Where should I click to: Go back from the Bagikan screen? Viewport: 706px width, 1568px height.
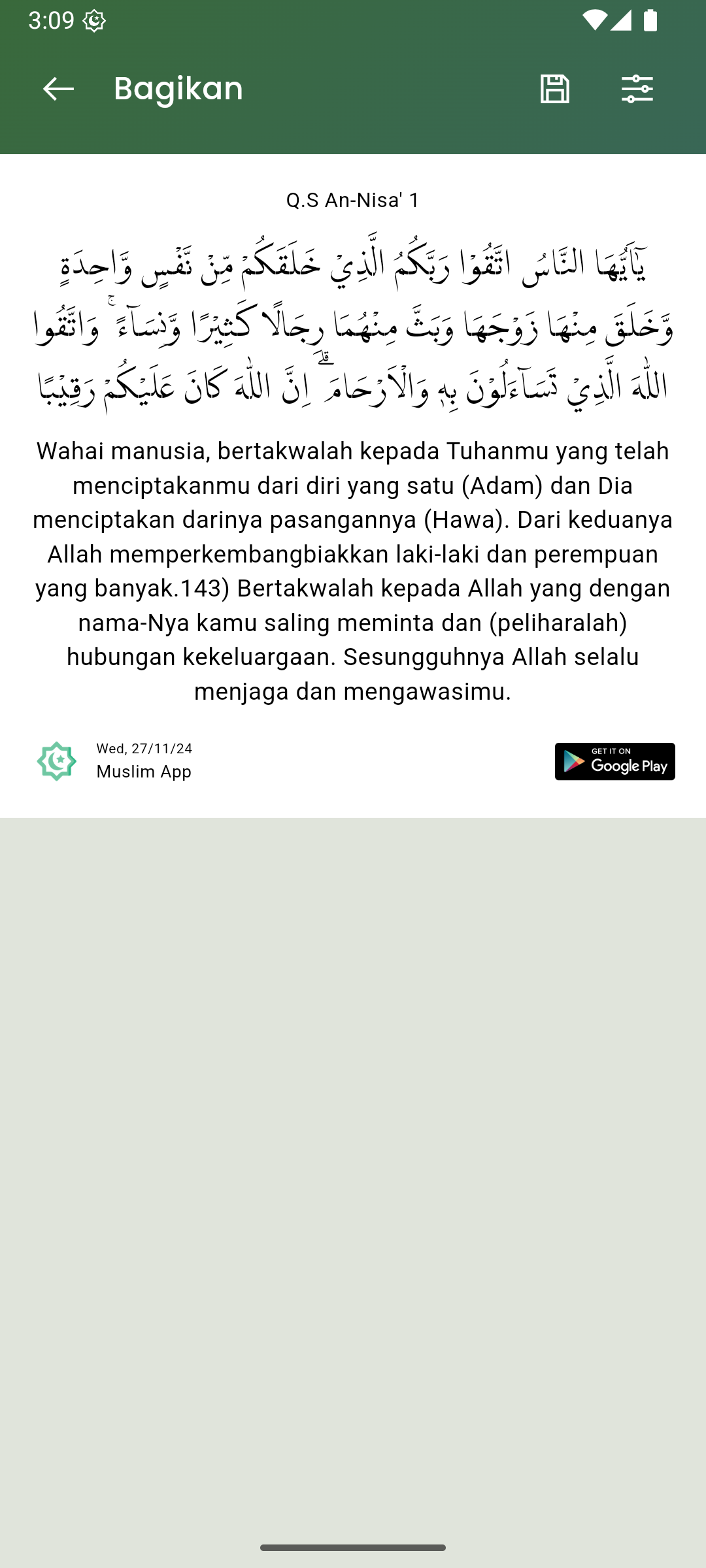point(58,89)
